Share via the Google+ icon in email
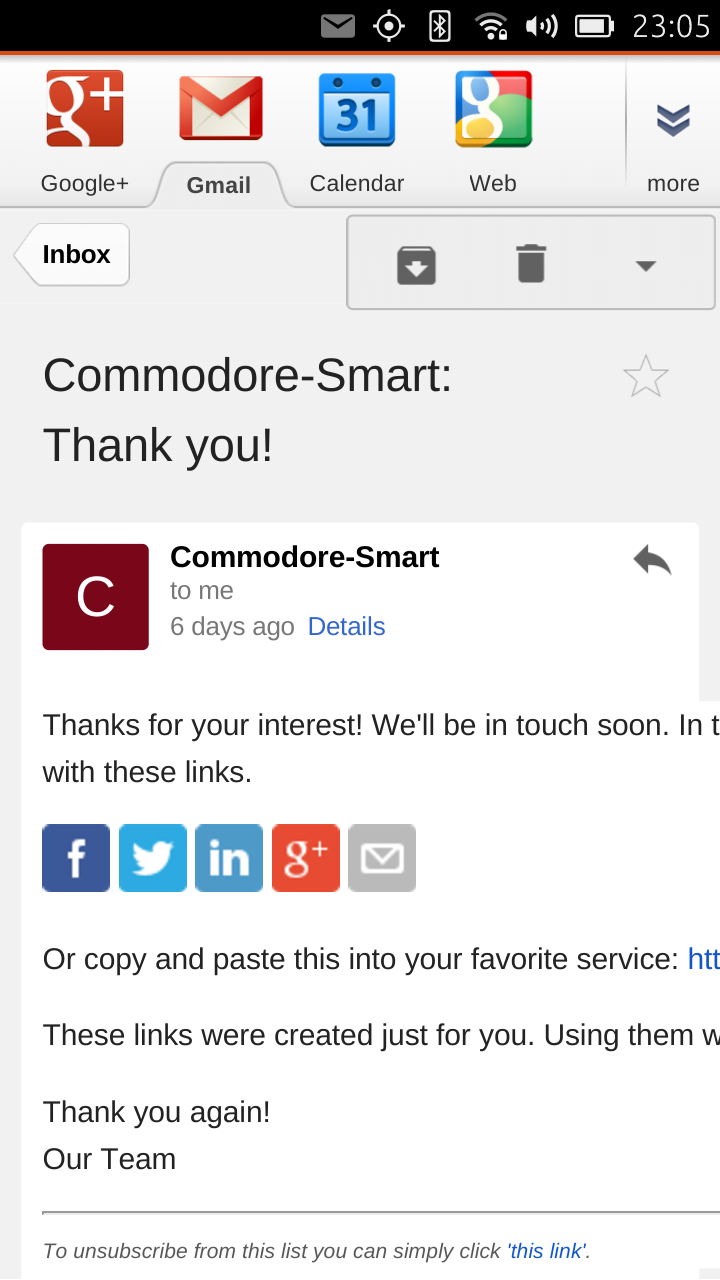 306,858
